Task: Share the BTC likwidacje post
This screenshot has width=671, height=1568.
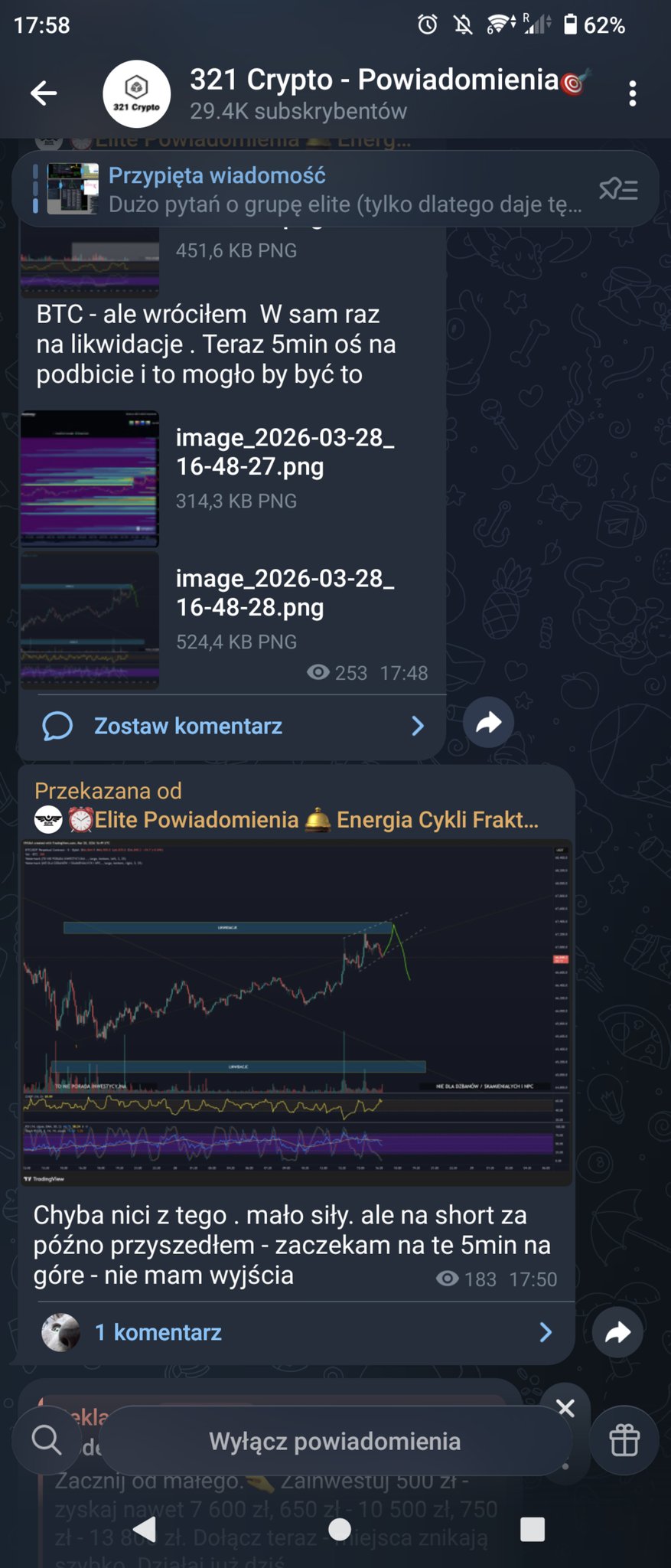Action: point(488,722)
